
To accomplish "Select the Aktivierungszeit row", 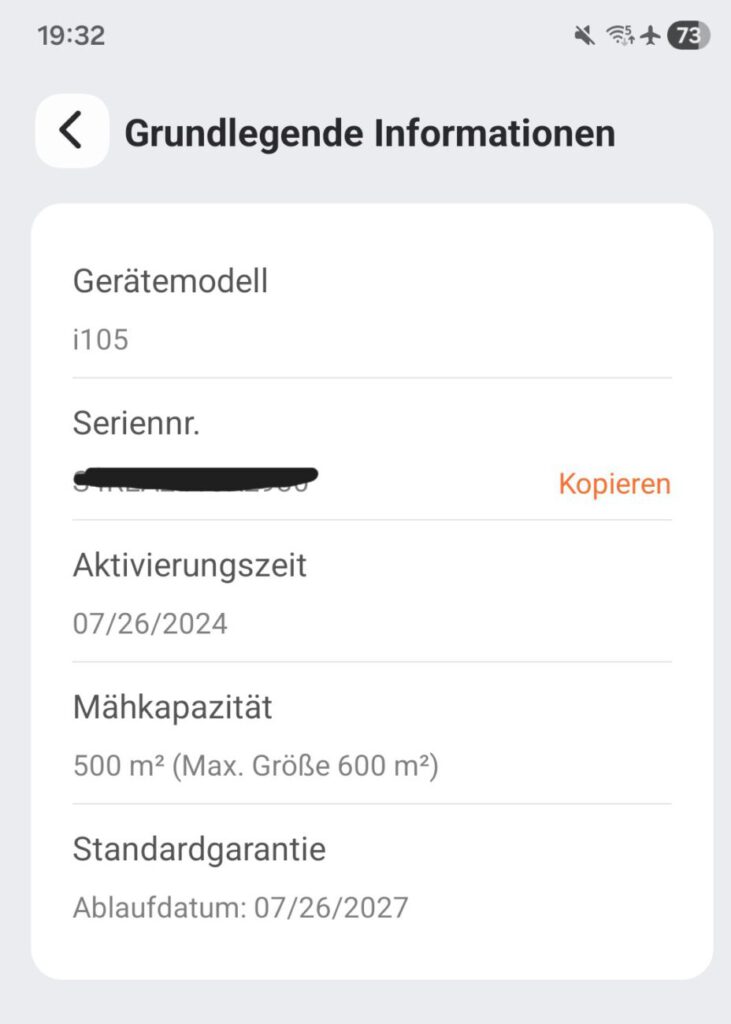I will tap(190, 566).
